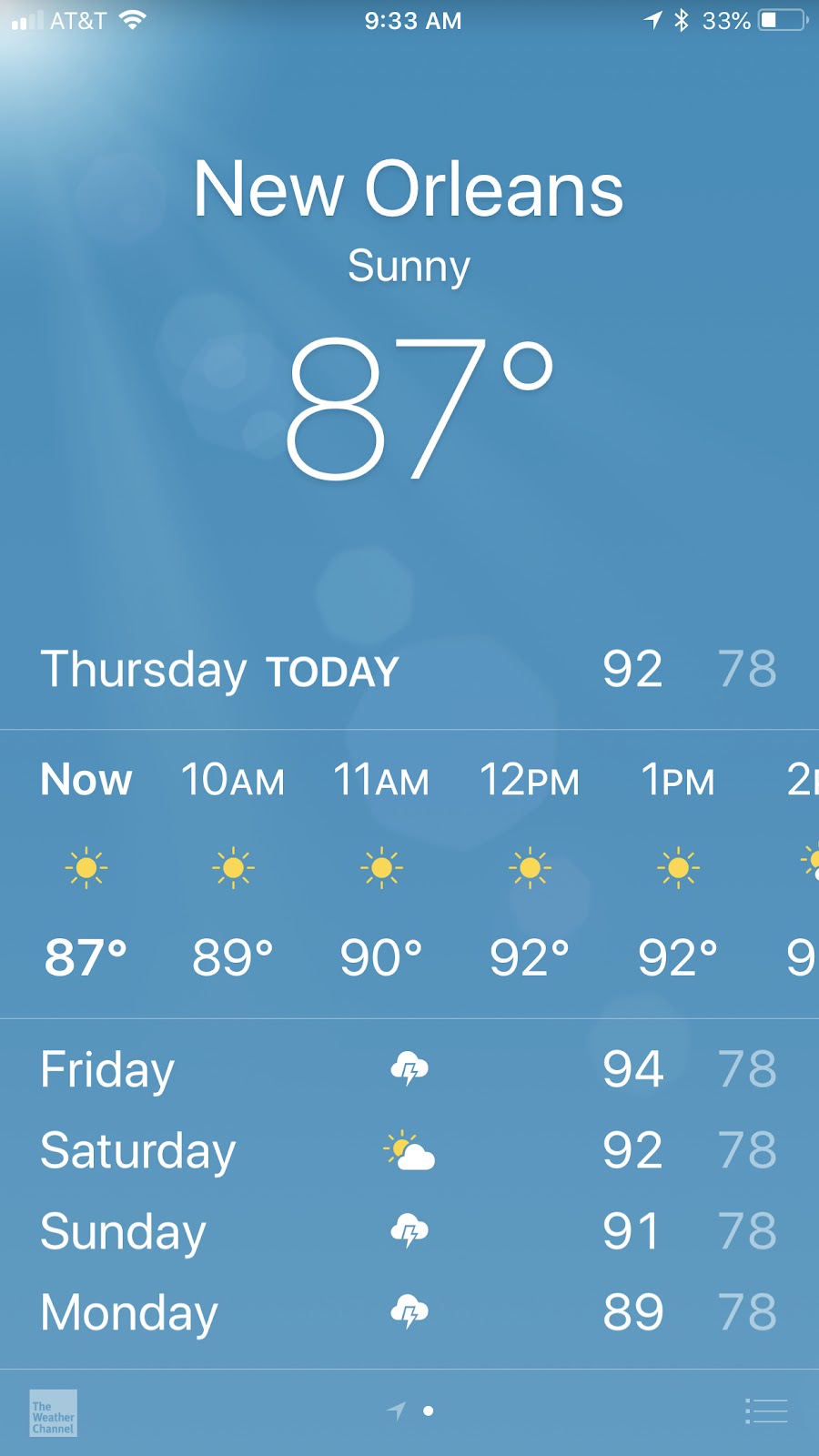Open the city list menu icon
819x1456 pixels.
click(x=766, y=1410)
